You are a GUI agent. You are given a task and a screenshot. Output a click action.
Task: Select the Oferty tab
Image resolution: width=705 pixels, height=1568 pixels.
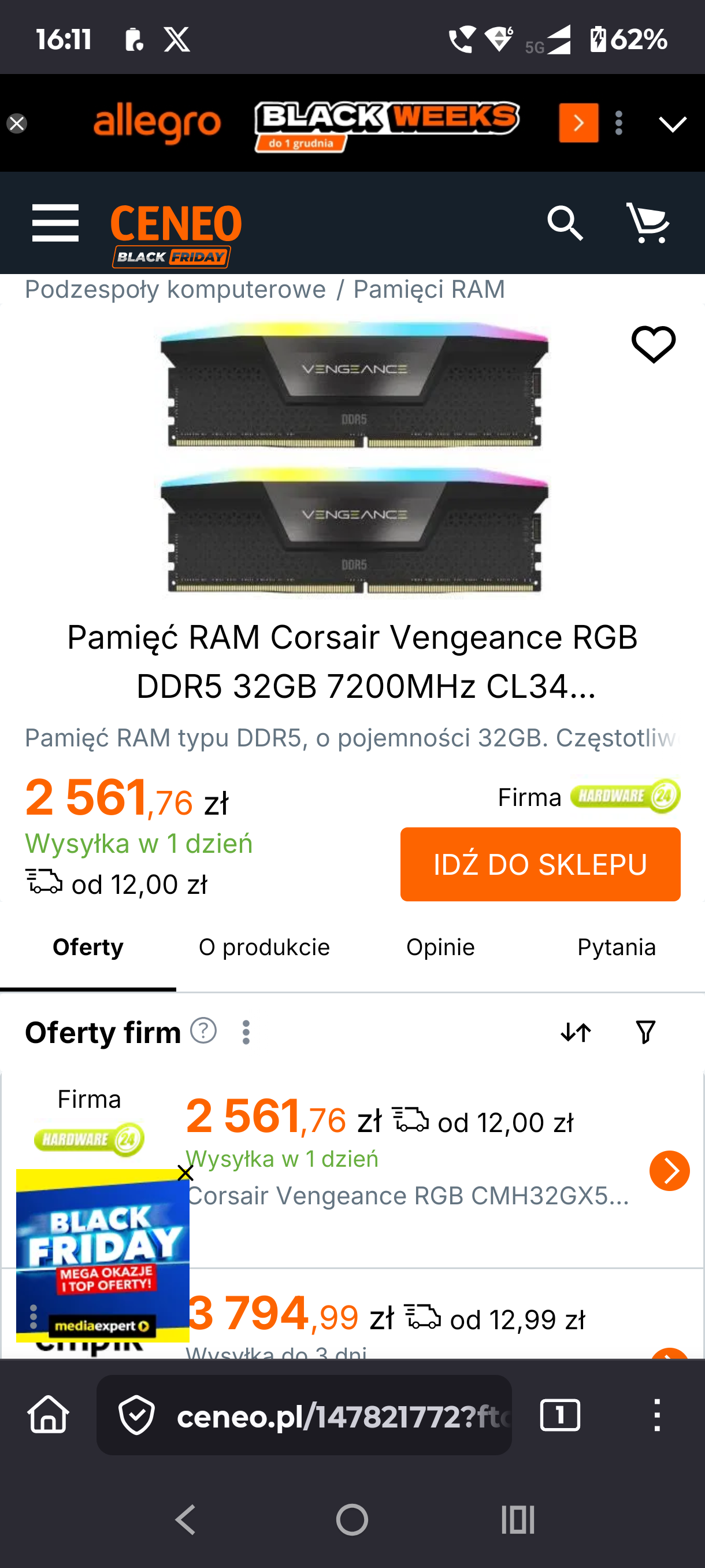coord(88,947)
